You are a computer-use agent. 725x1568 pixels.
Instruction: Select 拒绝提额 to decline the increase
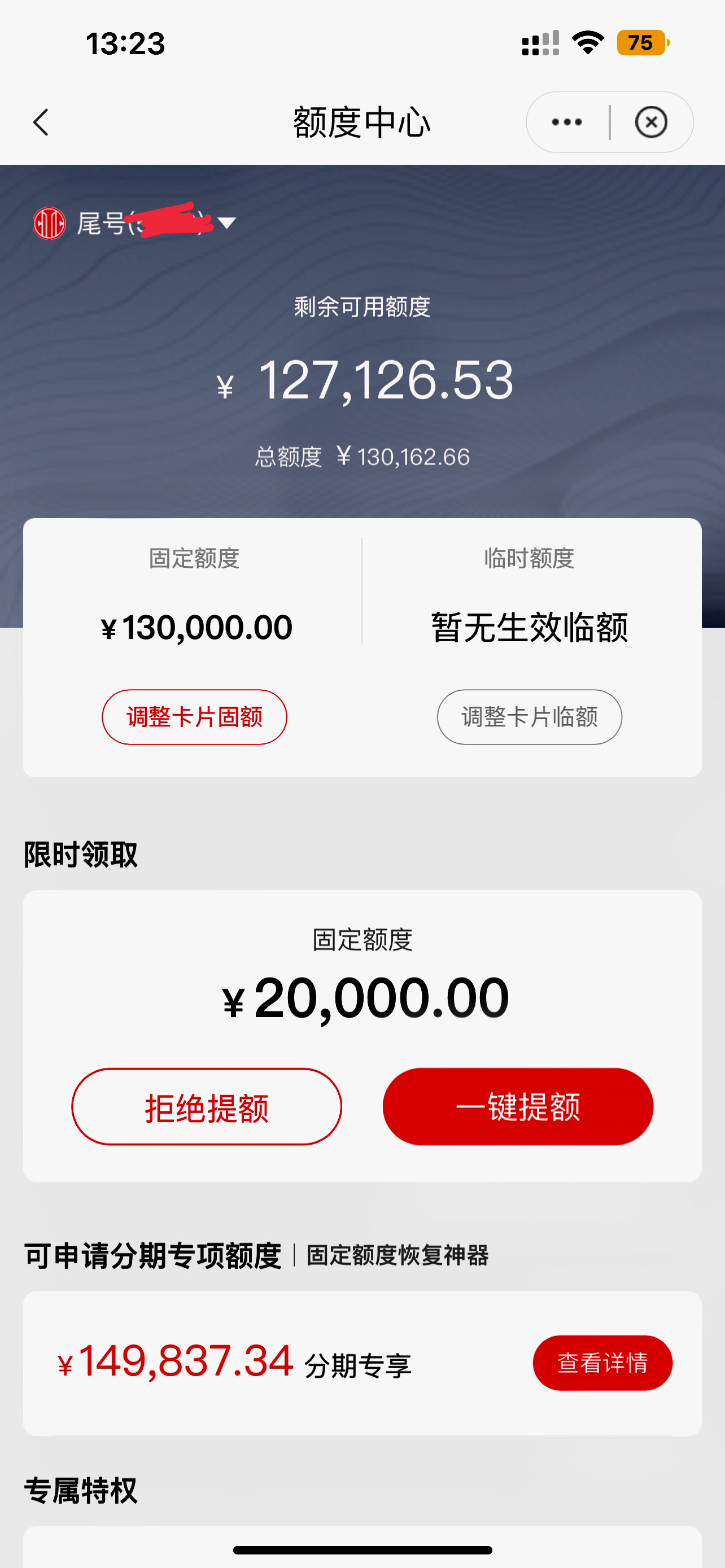point(206,1107)
